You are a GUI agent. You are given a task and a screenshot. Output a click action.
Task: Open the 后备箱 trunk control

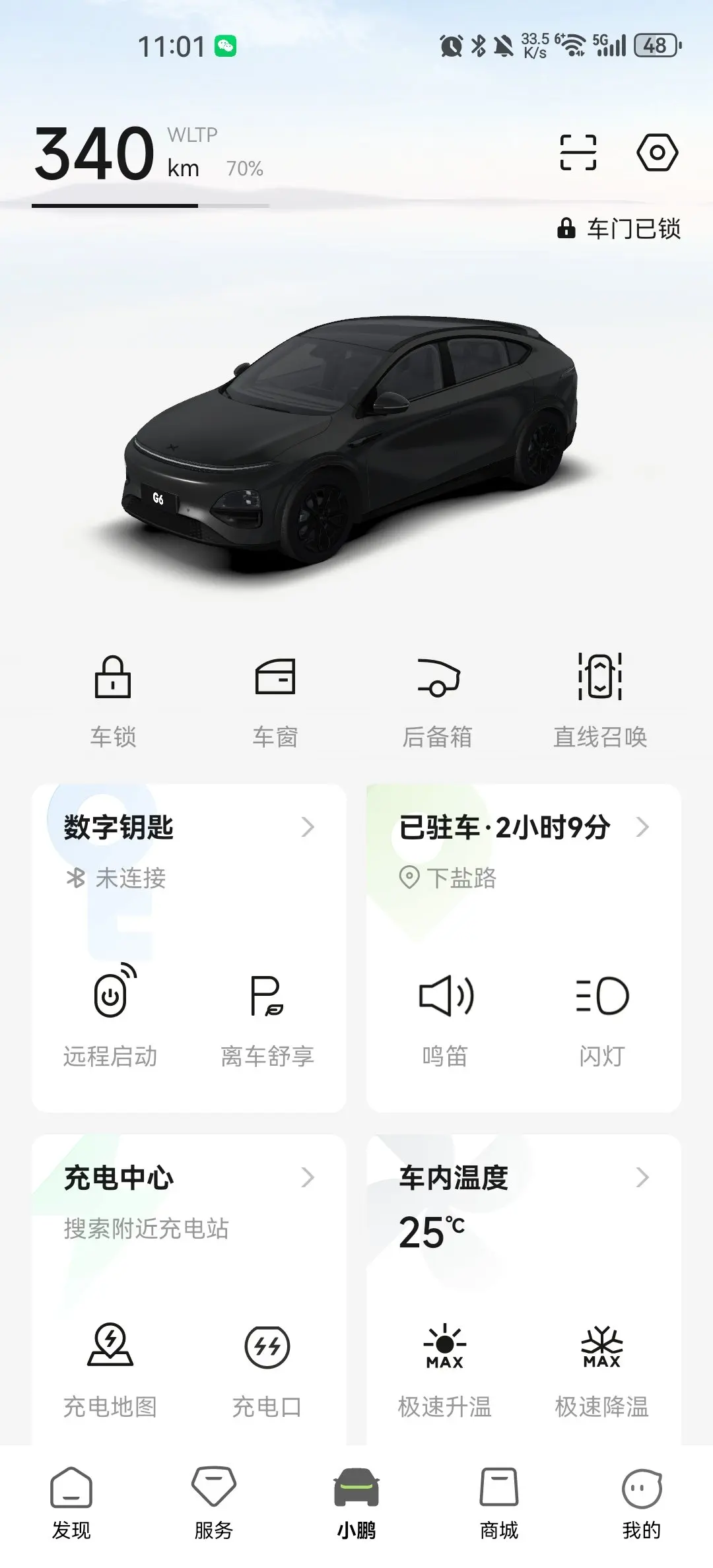tap(438, 701)
